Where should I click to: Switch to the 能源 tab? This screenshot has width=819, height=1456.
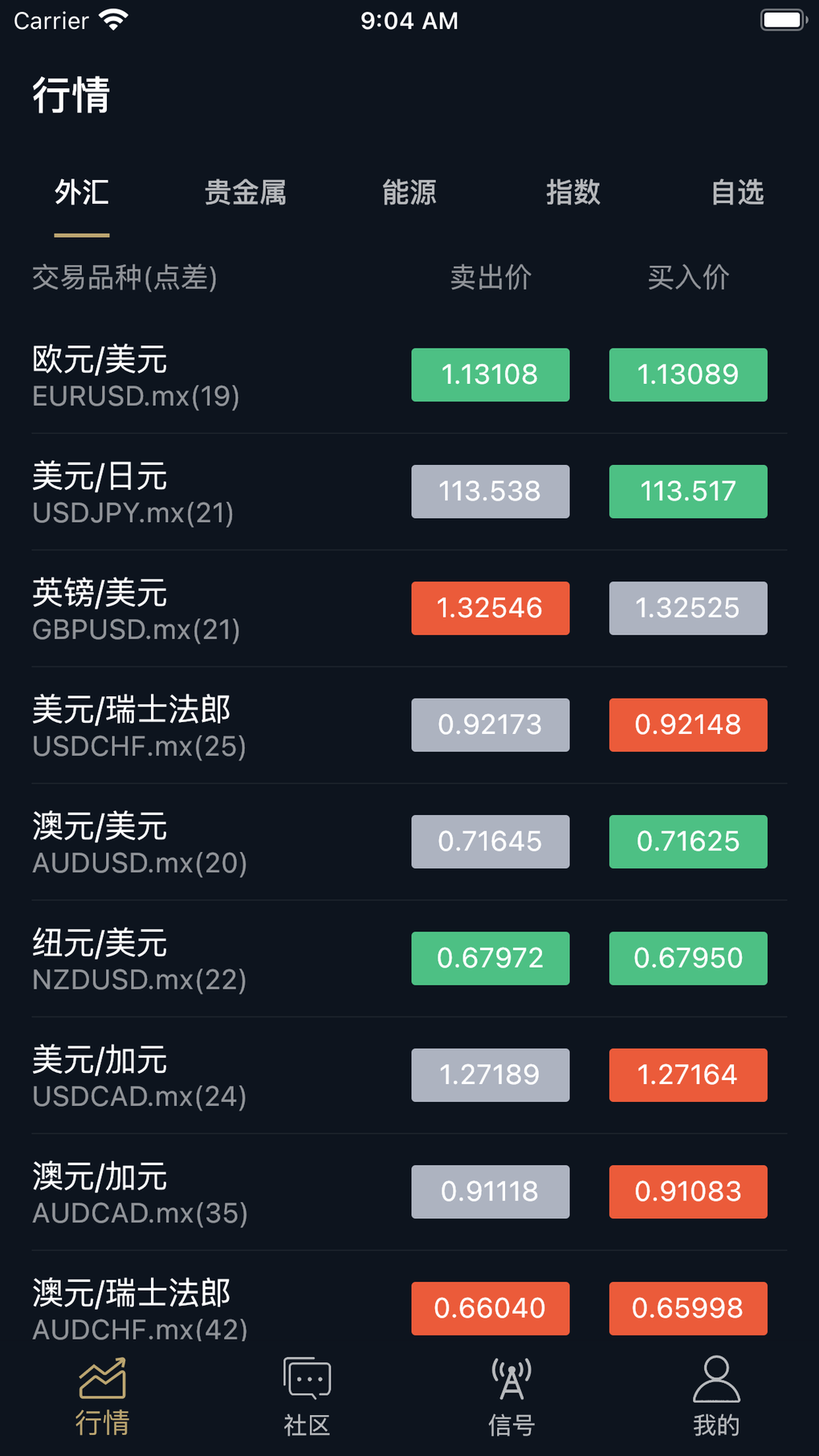click(x=409, y=193)
